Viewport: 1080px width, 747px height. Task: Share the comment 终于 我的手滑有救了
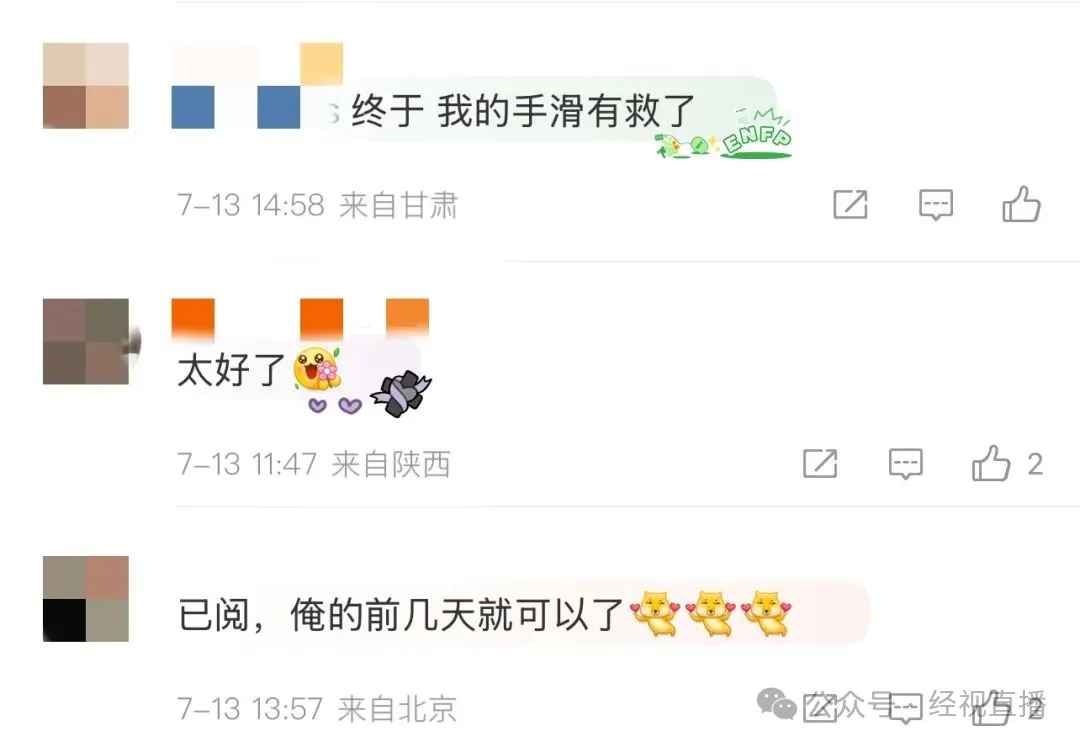pos(850,205)
